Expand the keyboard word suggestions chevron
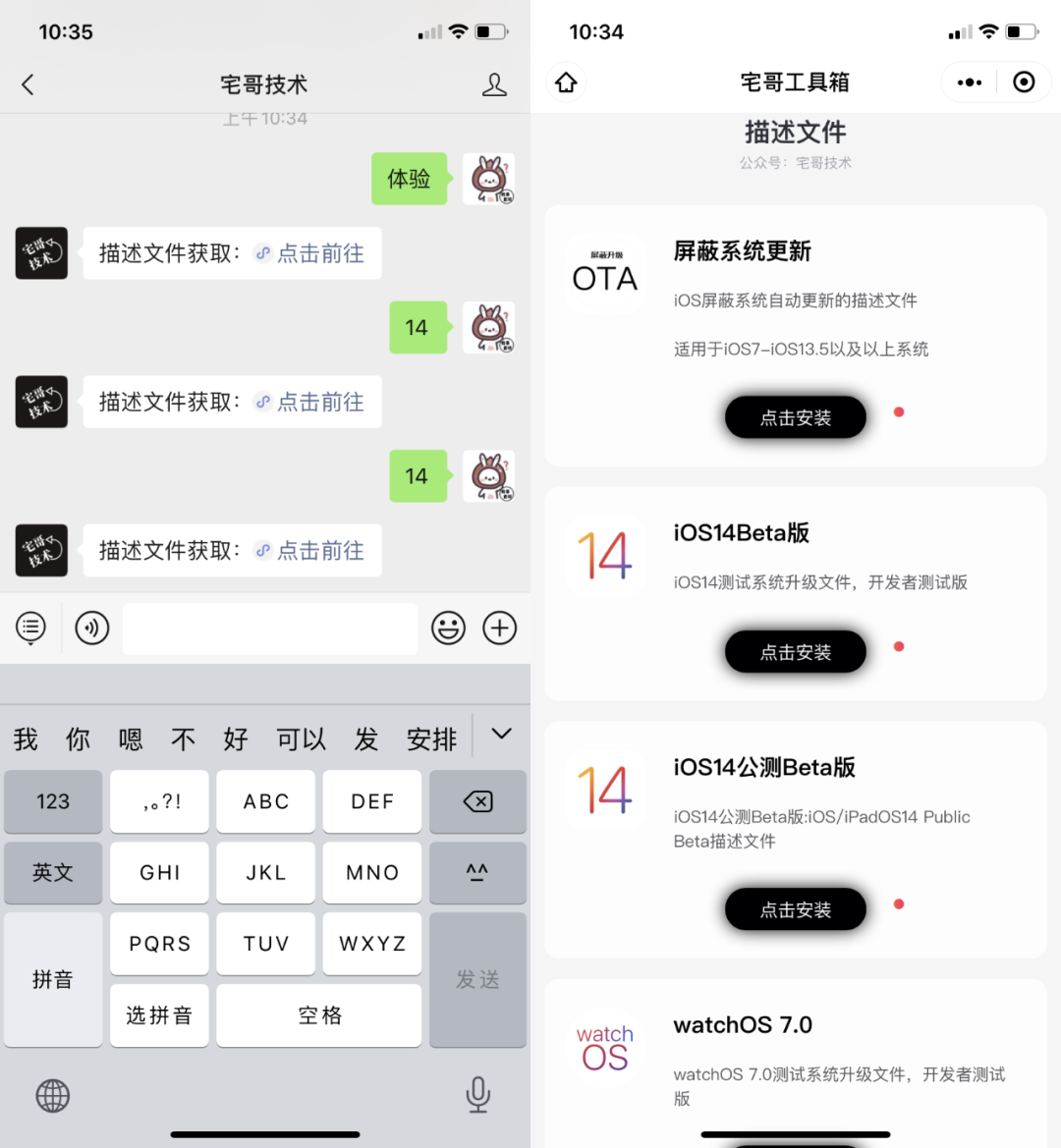This screenshot has height=1148, width=1061. pyautogui.click(x=501, y=734)
